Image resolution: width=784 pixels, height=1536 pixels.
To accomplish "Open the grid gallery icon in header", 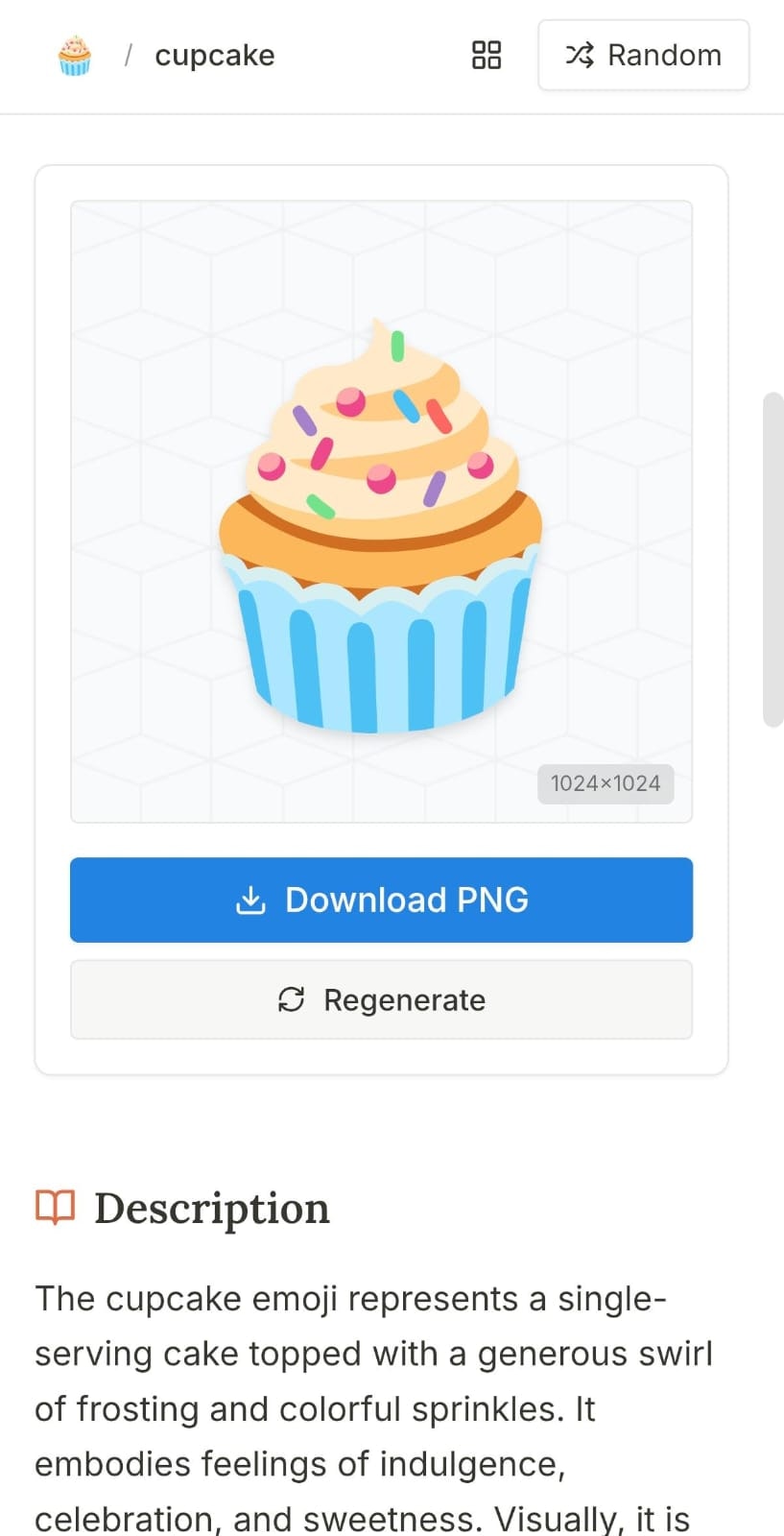I will click(485, 55).
